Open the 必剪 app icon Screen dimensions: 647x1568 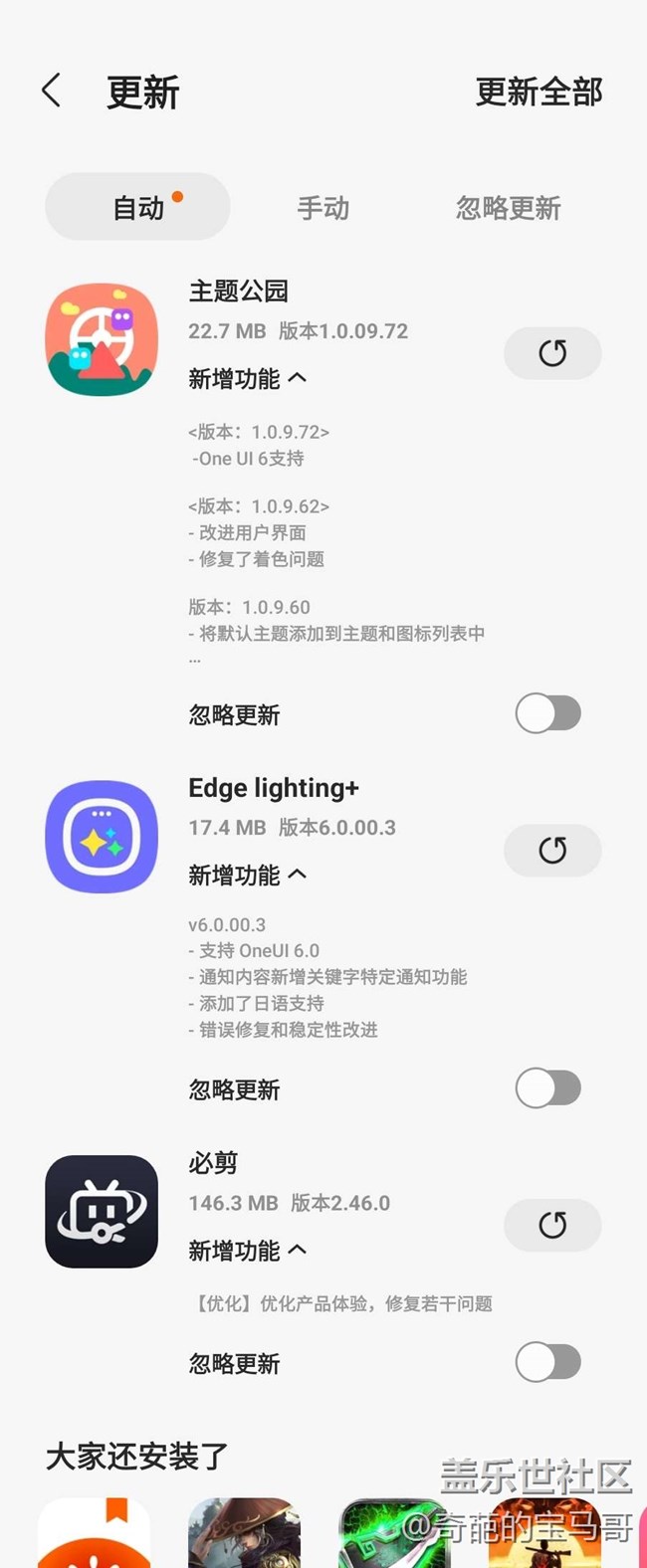(x=102, y=1211)
